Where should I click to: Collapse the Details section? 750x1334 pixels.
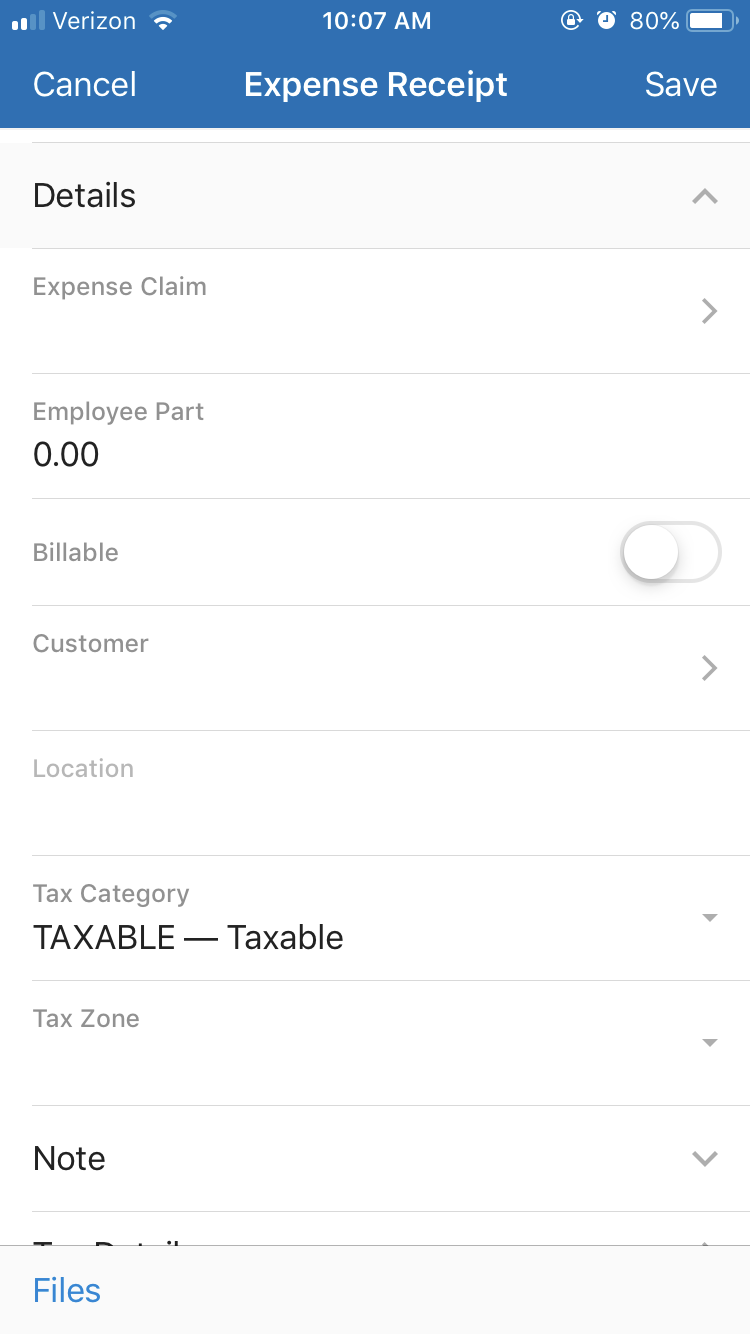tap(704, 196)
